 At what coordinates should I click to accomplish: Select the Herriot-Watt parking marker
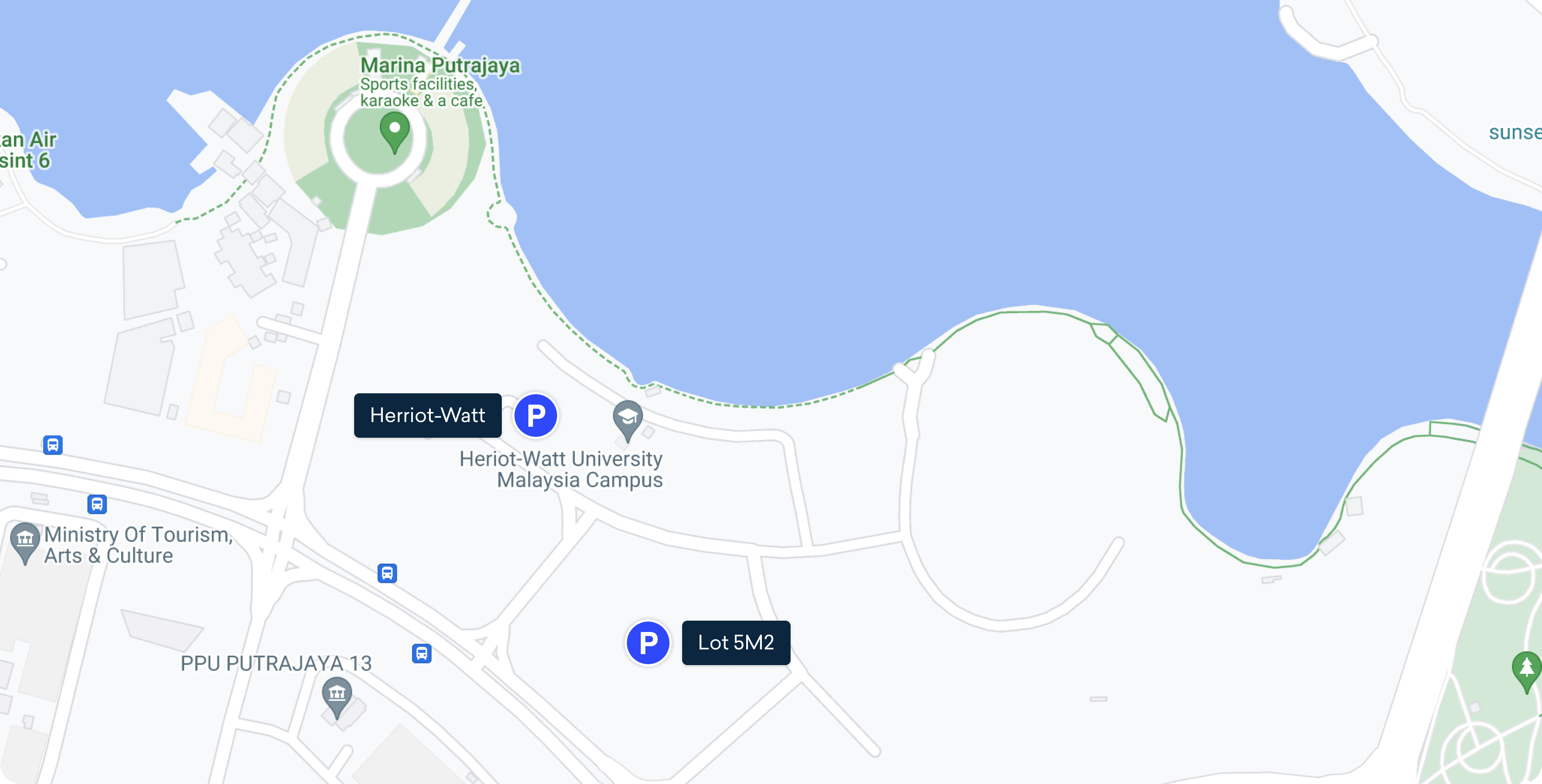pos(536,416)
